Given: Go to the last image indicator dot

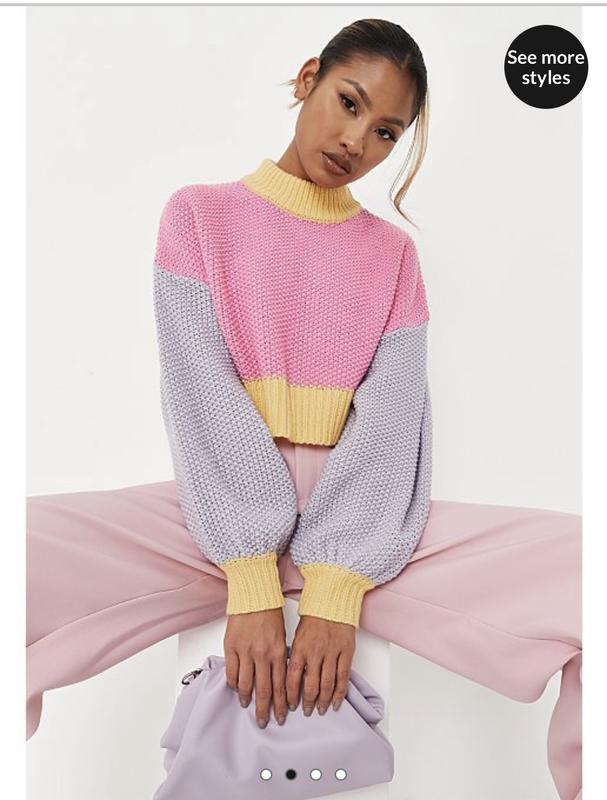Looking at the screenshot, I should (x=341, y=774).
